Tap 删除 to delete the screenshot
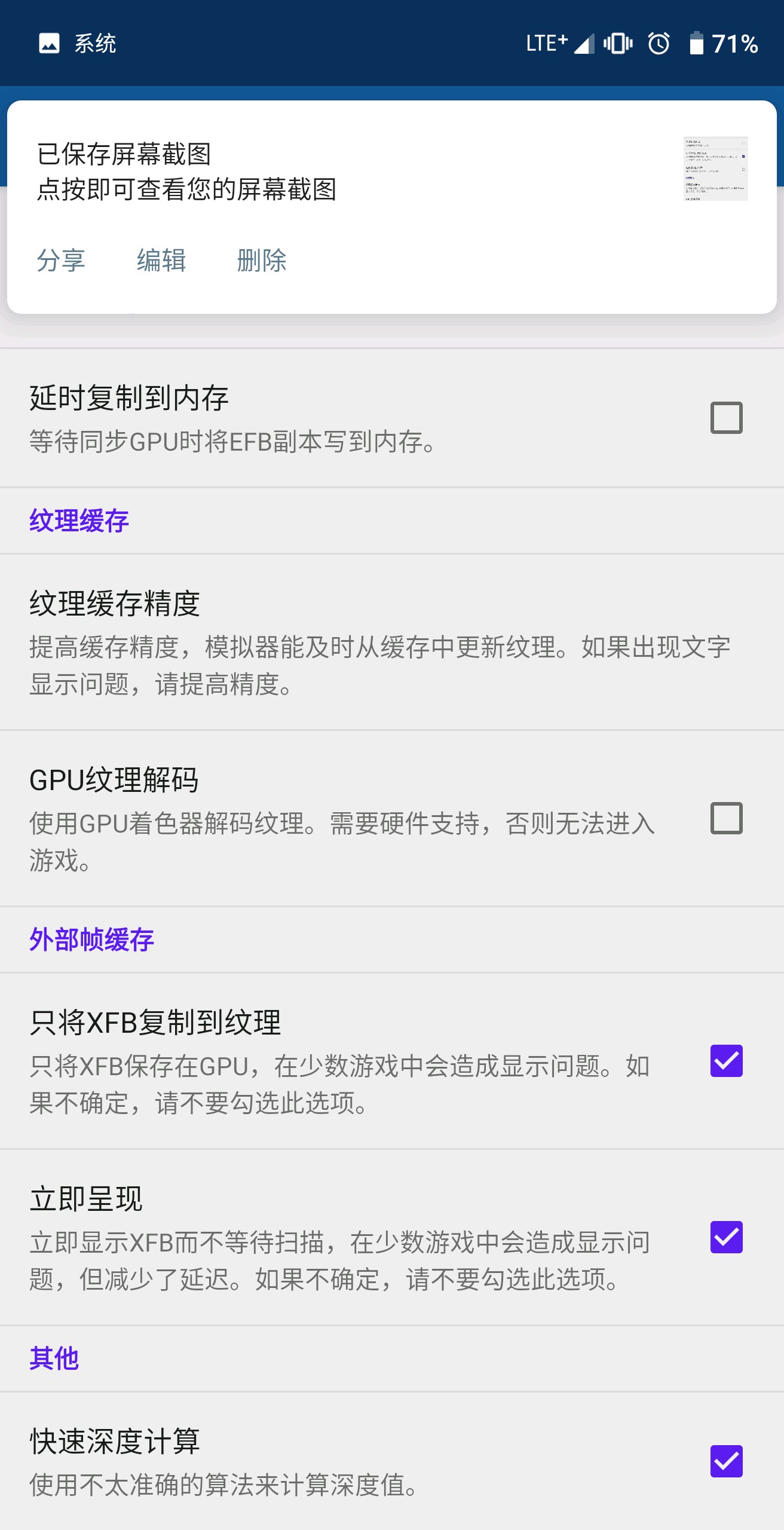This screenshot has width=784, height=1530. [x=262, y=261]
